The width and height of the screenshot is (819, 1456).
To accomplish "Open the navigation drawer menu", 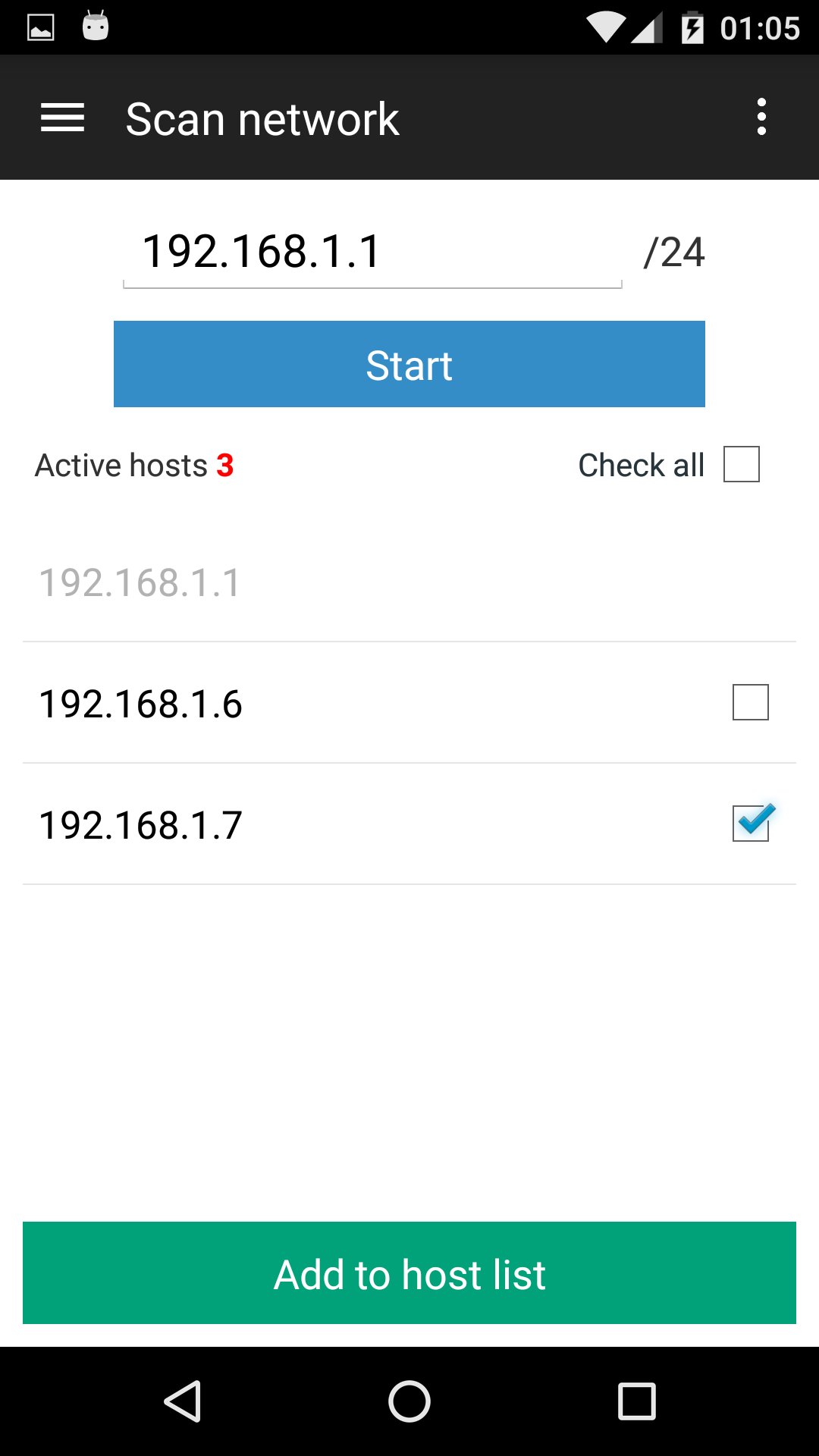I will click(62, 118).
